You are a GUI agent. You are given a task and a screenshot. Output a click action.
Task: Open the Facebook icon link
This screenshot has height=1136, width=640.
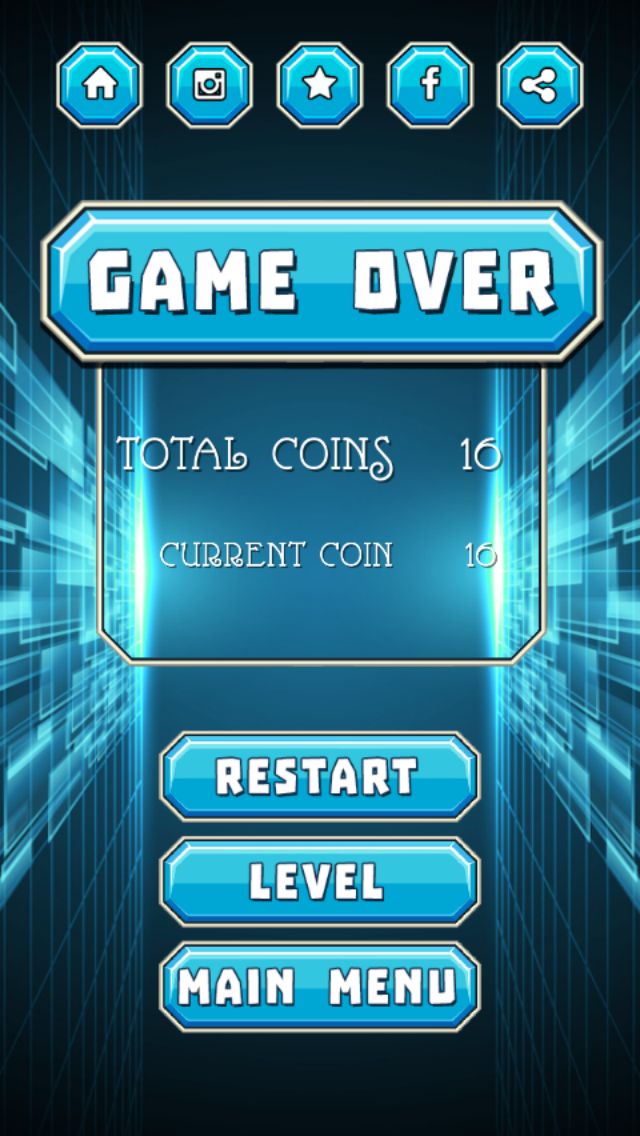pyautogui.click(x=429, y=85)
